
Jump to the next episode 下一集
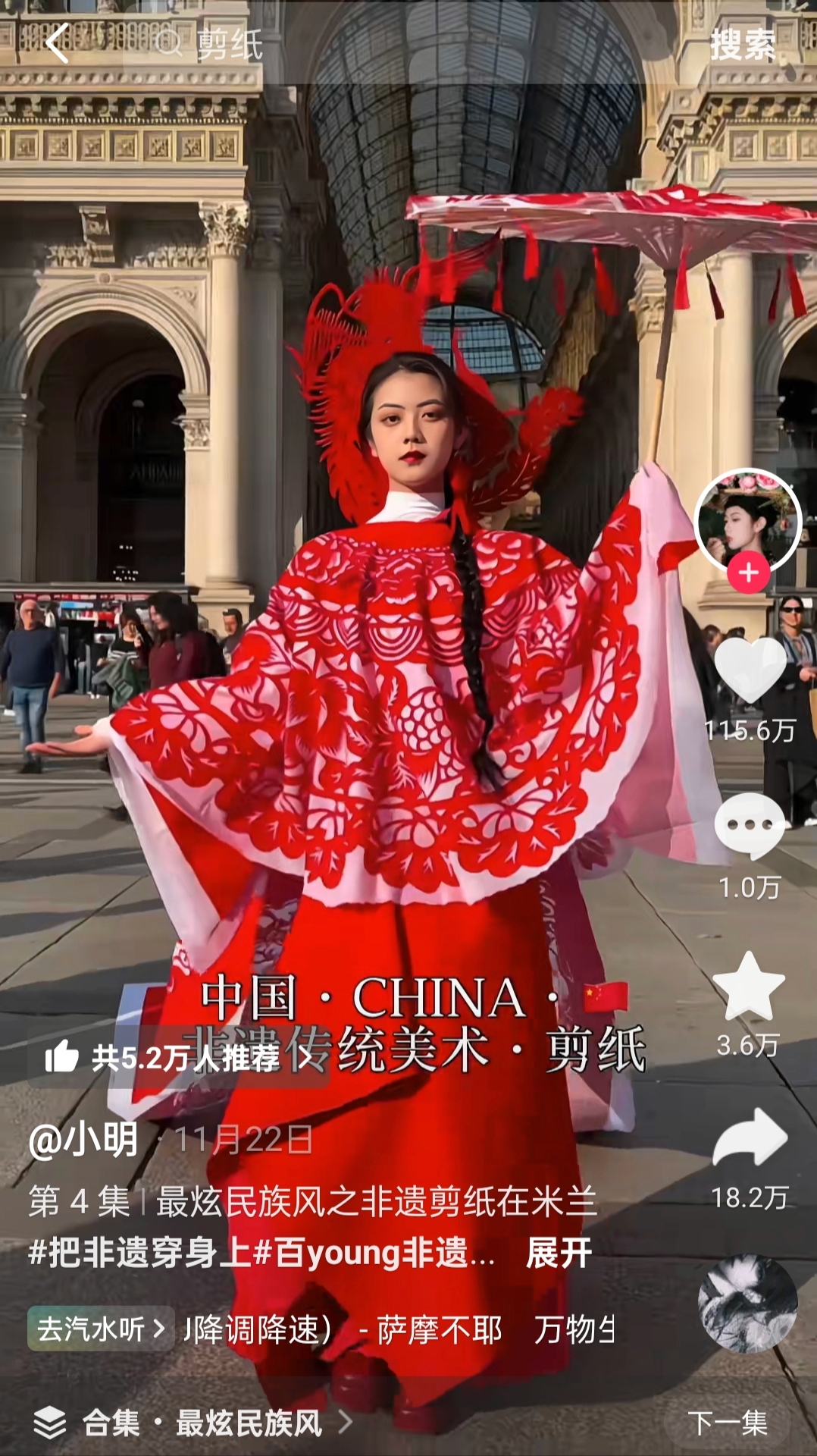tap(727, 1423)
